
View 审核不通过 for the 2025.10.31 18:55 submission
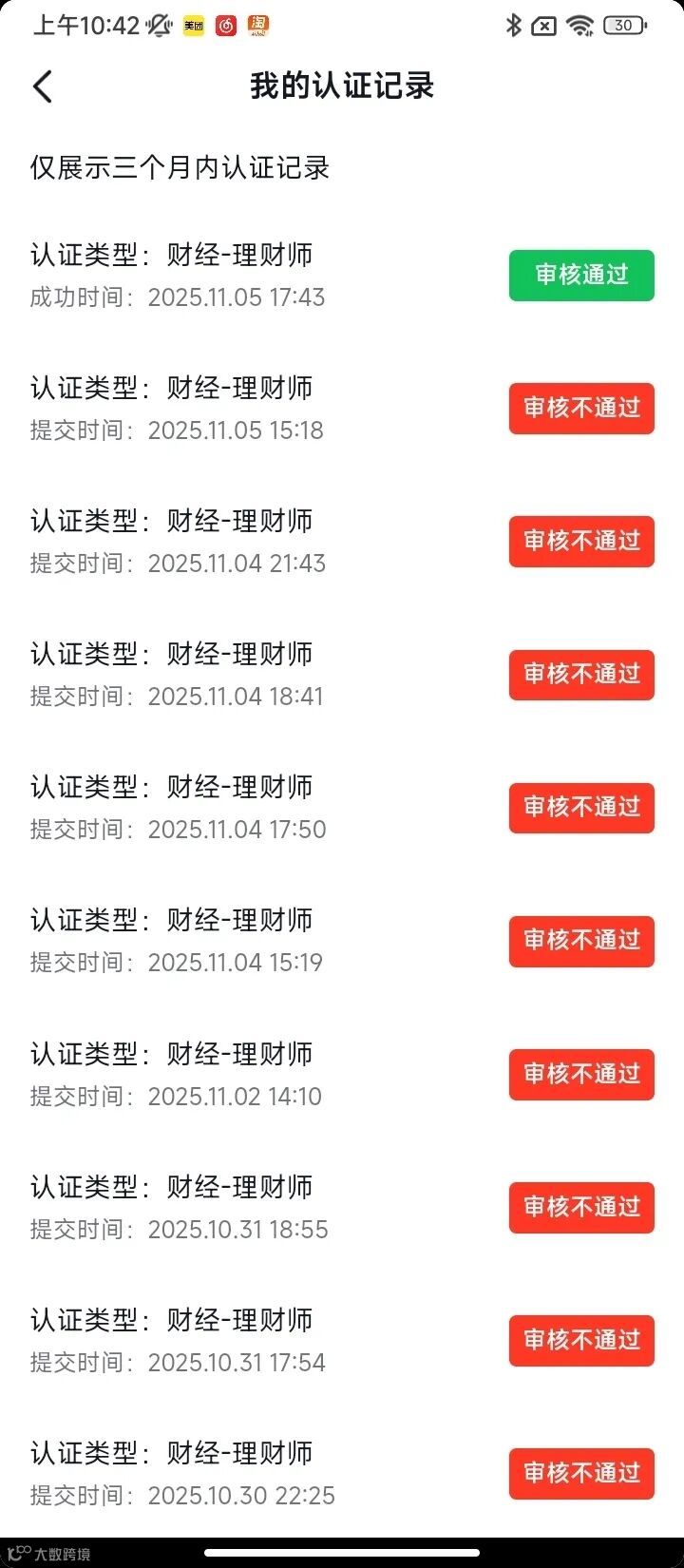coord(581,1208)
